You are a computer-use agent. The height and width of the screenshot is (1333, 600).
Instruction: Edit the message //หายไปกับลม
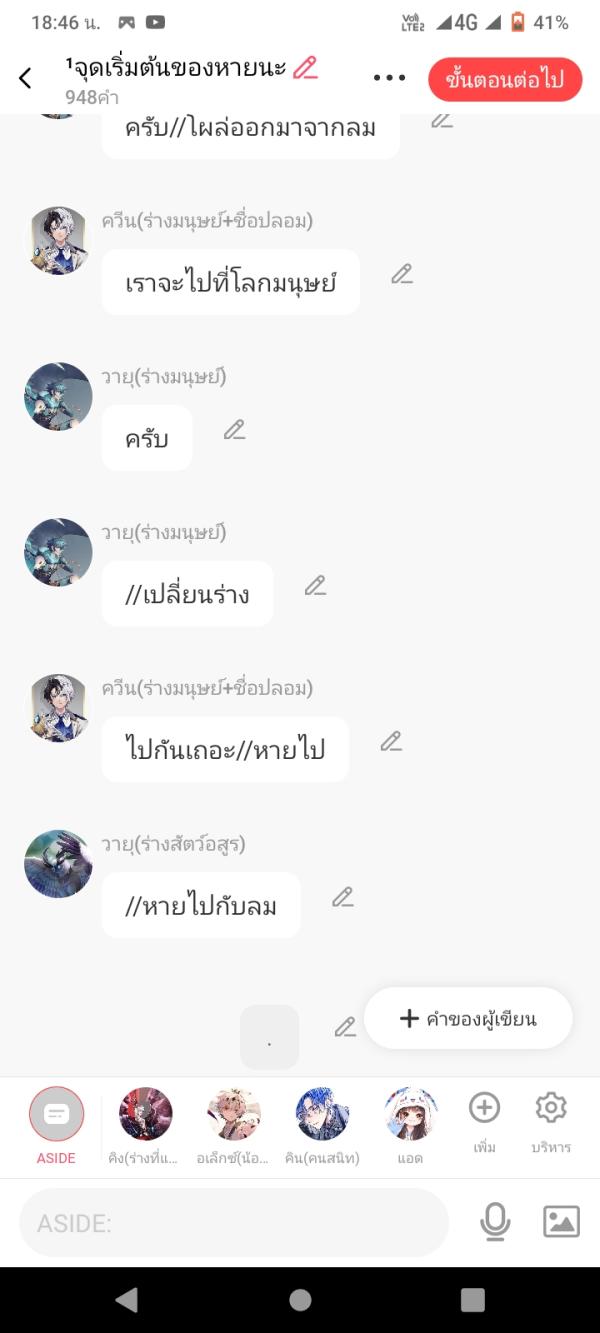point(343,898)
